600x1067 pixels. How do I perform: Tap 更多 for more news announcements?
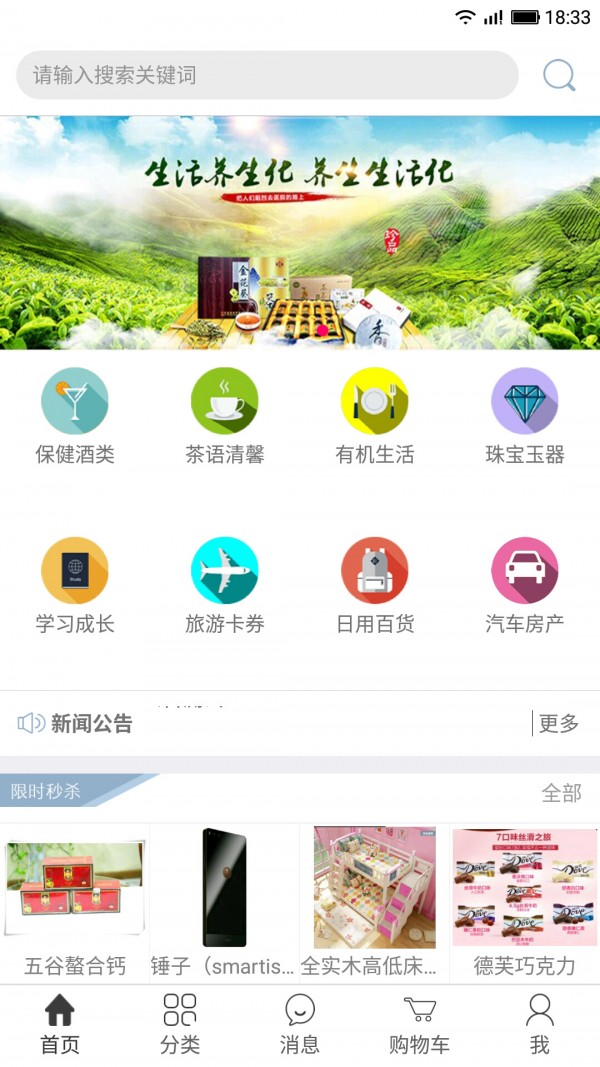click(x=559, y=723)
